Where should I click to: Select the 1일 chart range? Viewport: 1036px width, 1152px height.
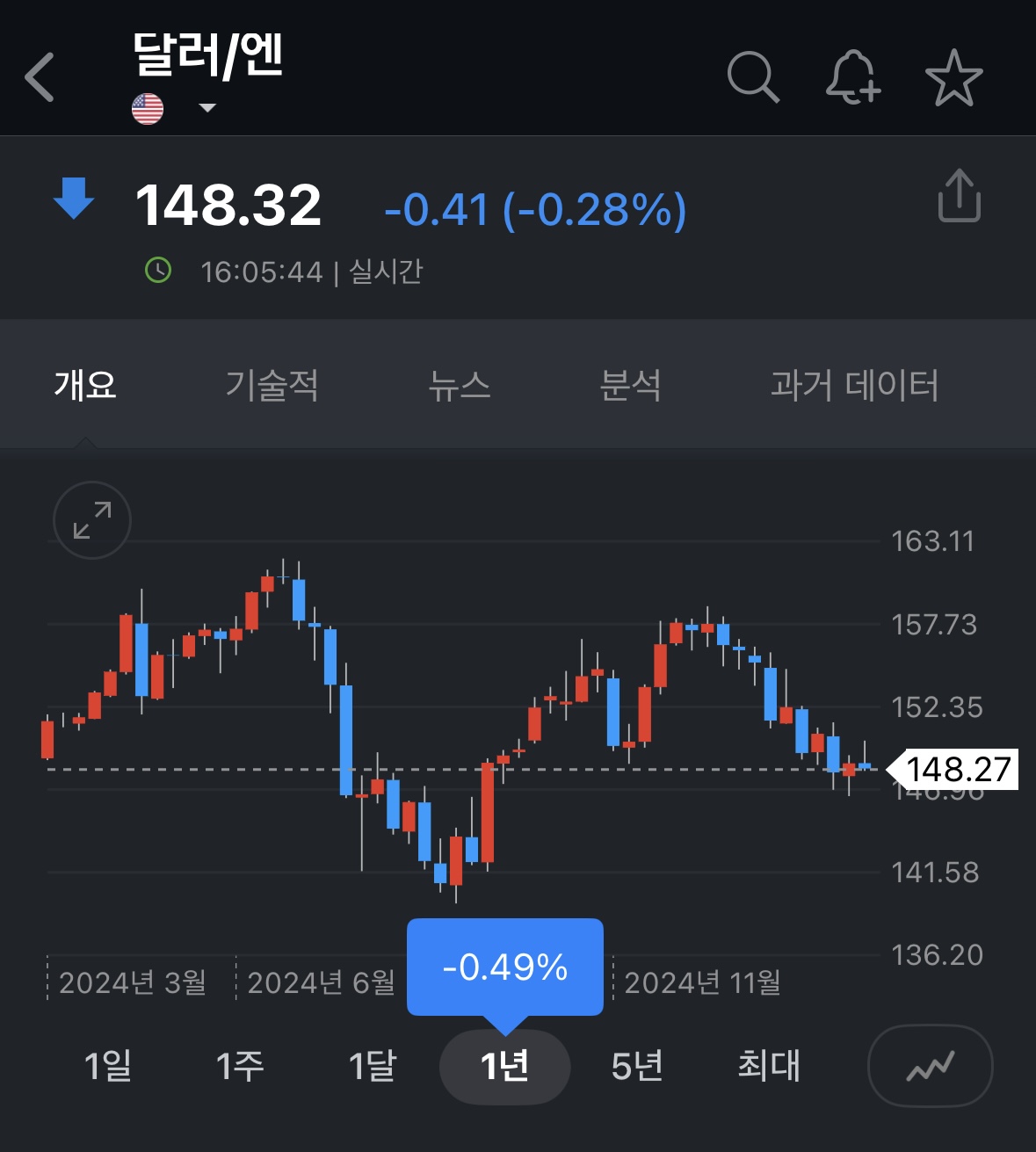pos(107,1066)
